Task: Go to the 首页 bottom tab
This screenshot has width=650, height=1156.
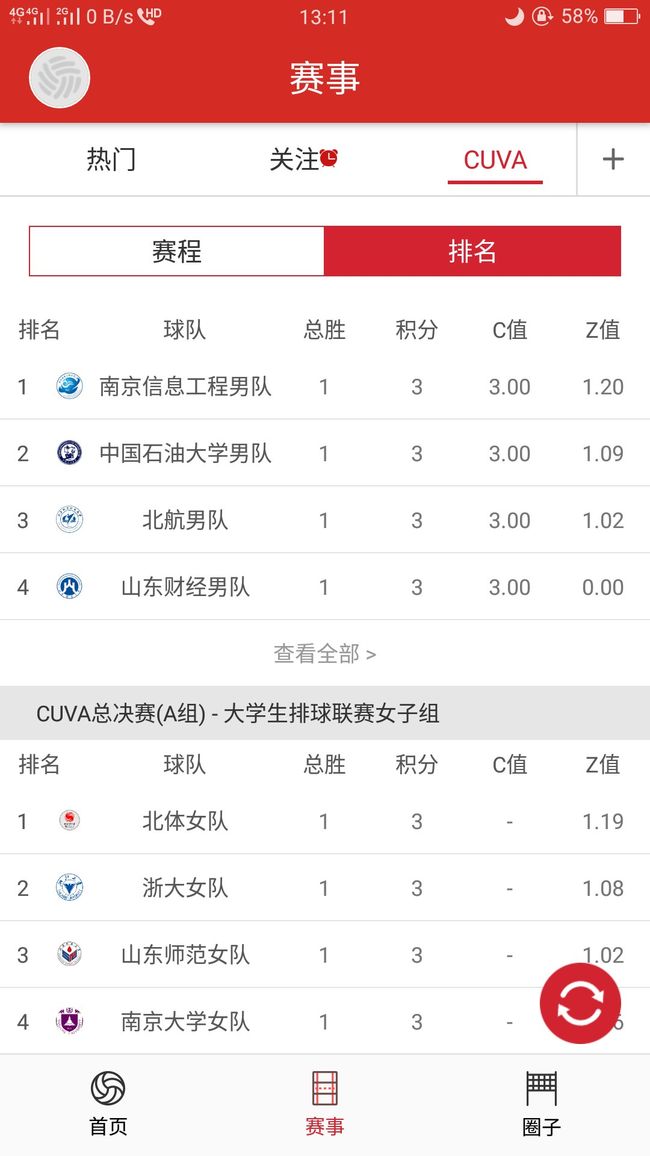Action: (108, 1104)
